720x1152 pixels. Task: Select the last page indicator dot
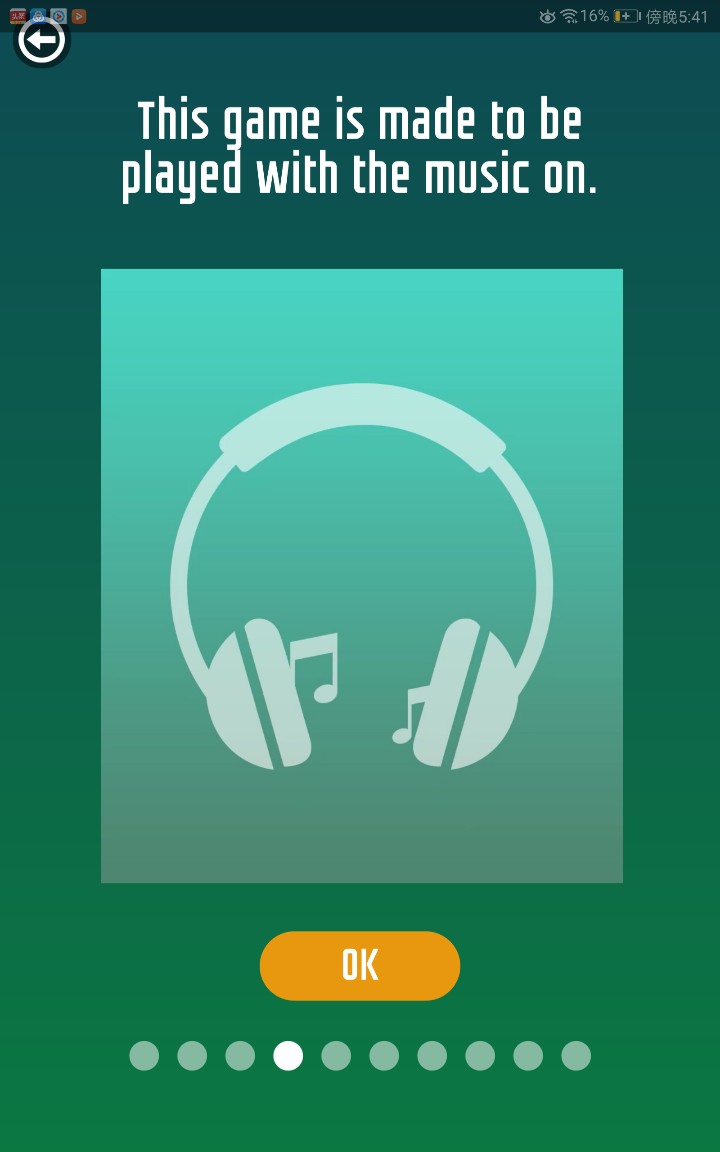coord(576,1056)
